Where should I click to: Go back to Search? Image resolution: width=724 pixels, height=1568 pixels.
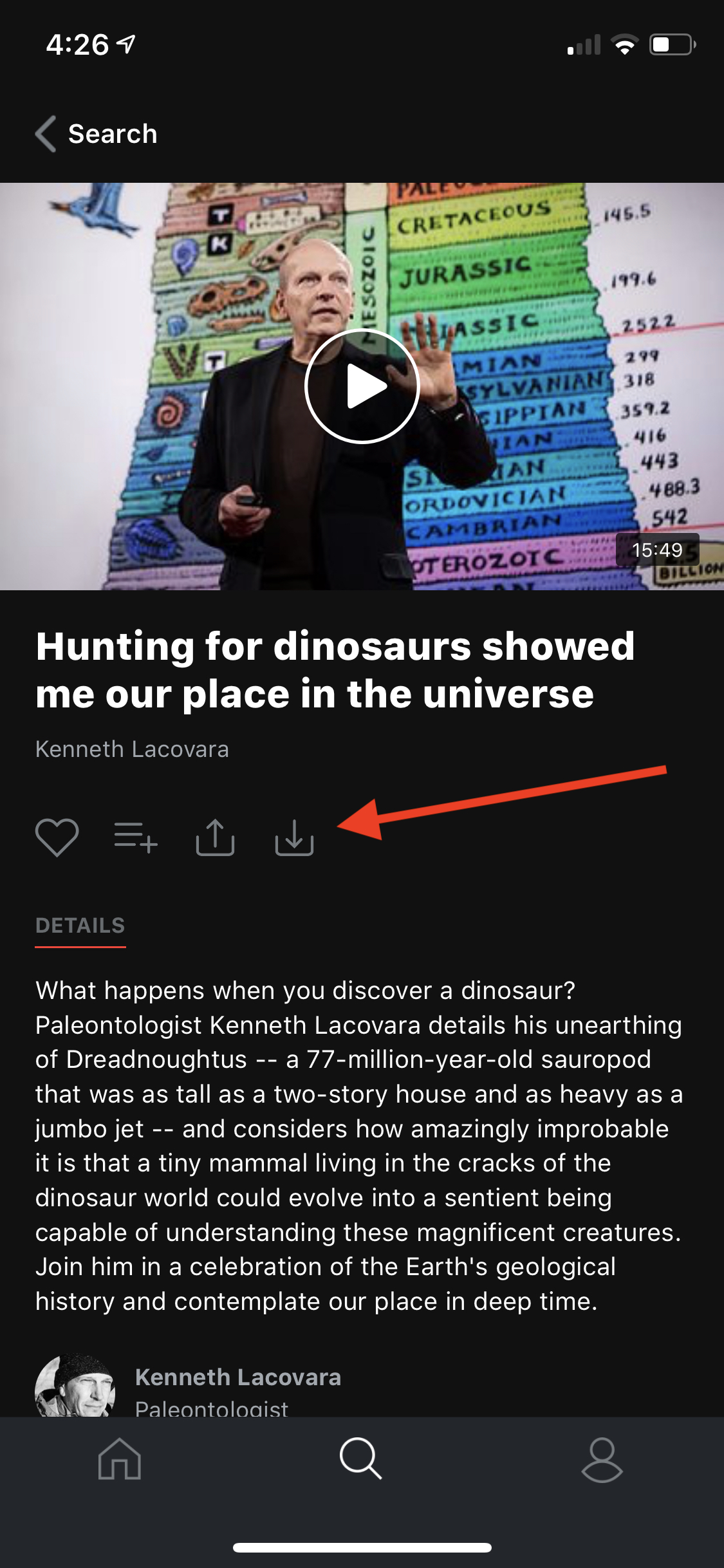click(x=97, y=134)
